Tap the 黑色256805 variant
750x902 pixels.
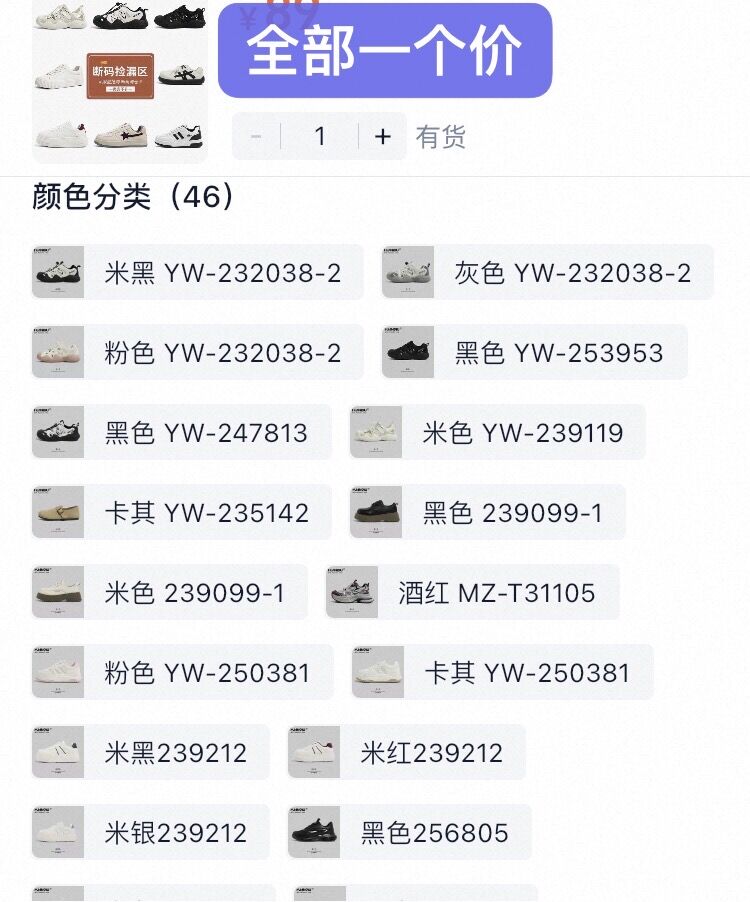pyautogui.click(x=409, y=832)
